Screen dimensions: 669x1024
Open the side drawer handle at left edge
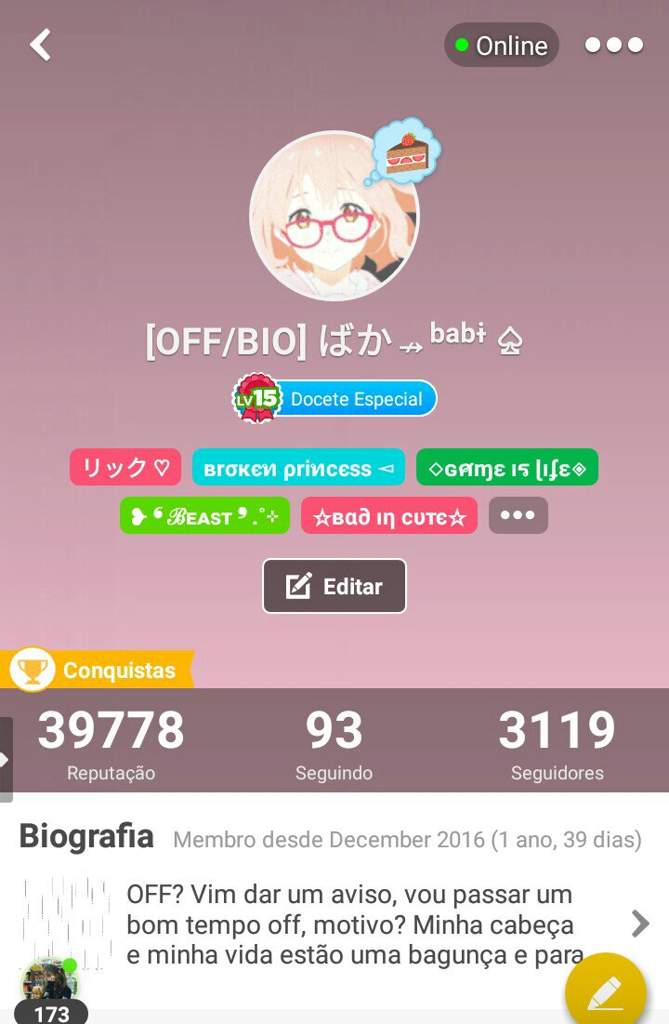point(6,758)
